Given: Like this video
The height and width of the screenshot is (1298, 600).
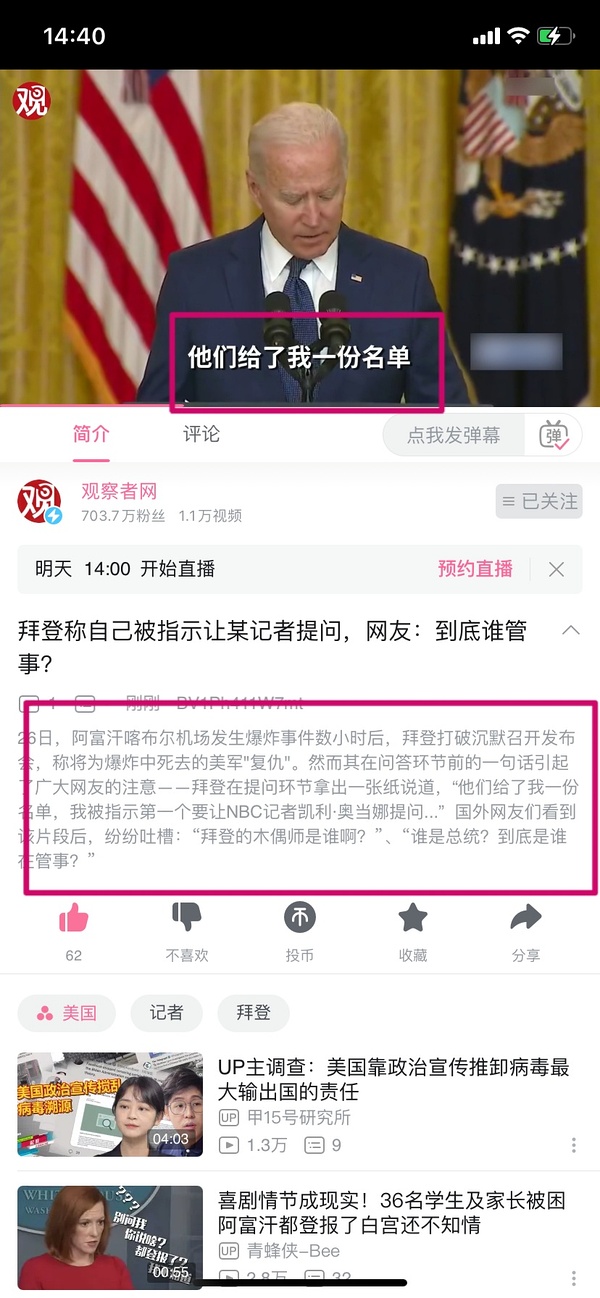Looking at the screenshot, I should (x=73, y=917).
